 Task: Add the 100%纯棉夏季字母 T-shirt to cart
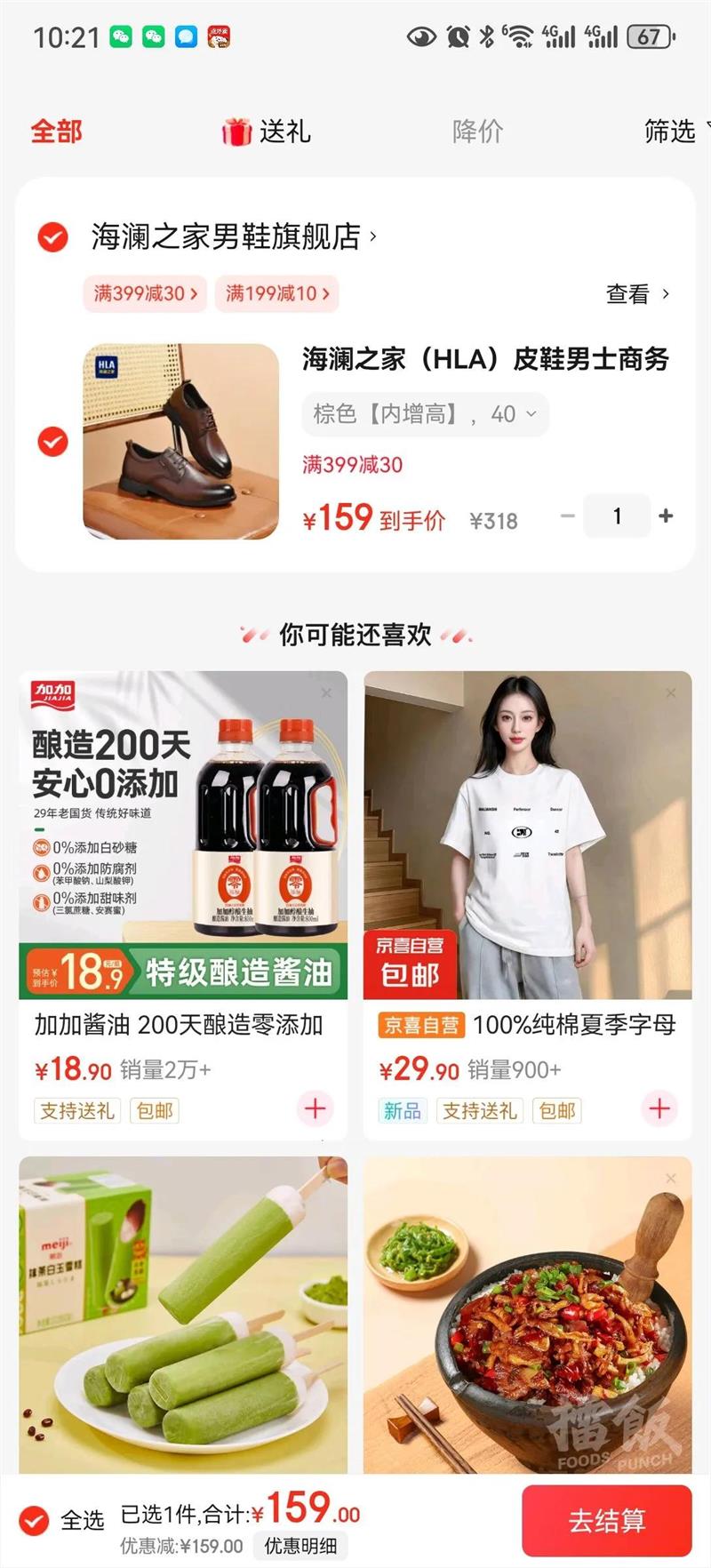pos(659,1108)
